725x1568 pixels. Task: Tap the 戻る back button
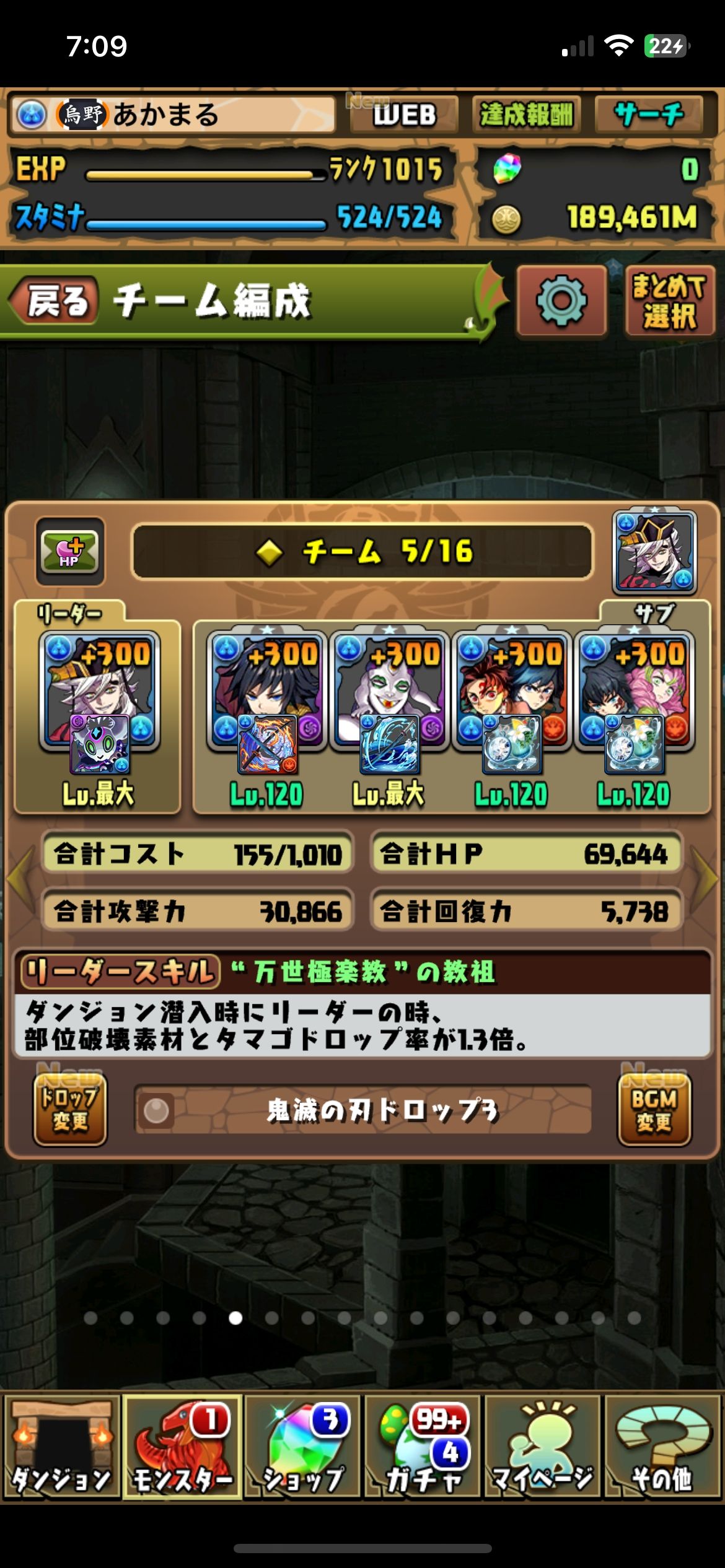pos(55,302)
